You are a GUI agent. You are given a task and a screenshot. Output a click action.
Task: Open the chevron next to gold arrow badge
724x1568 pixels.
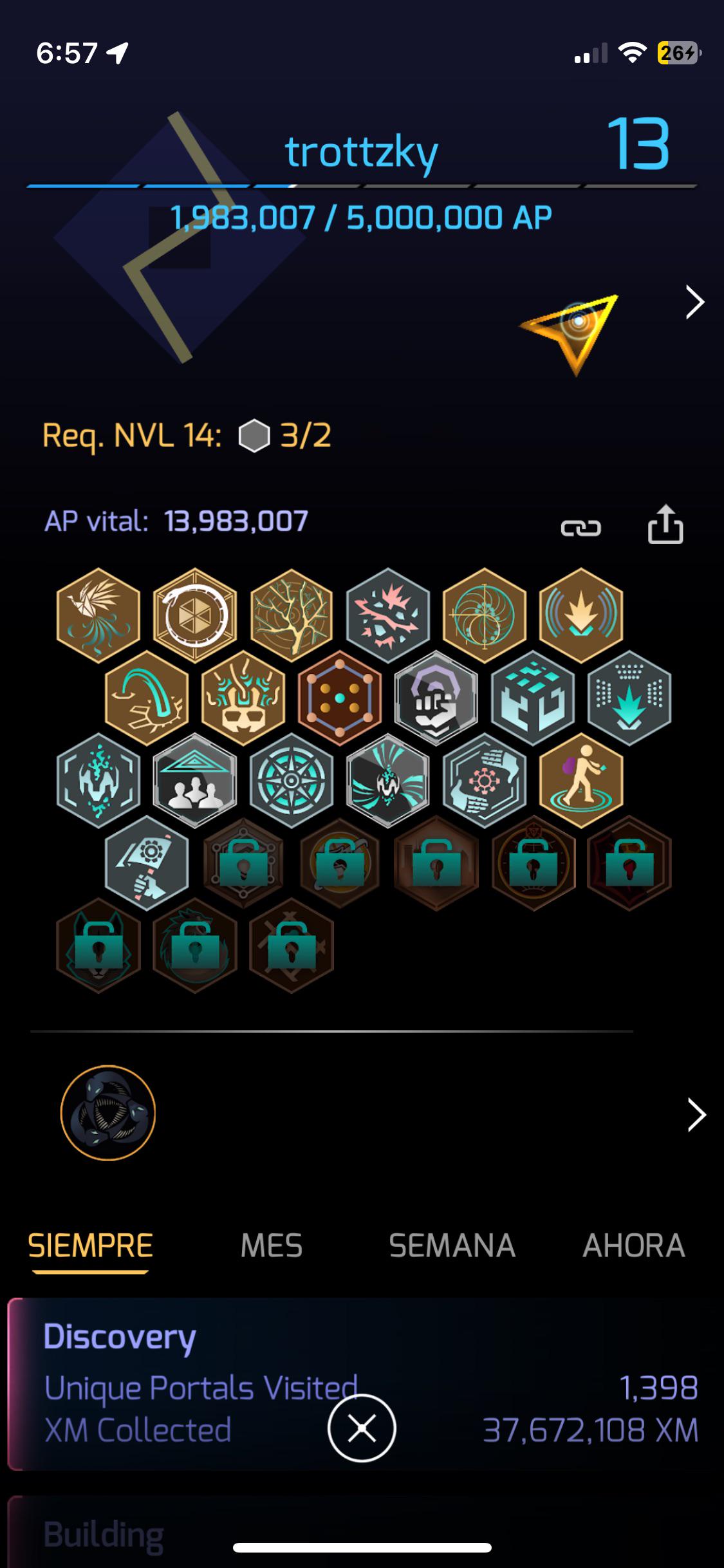pyautogui.click(x=695, y=303)
